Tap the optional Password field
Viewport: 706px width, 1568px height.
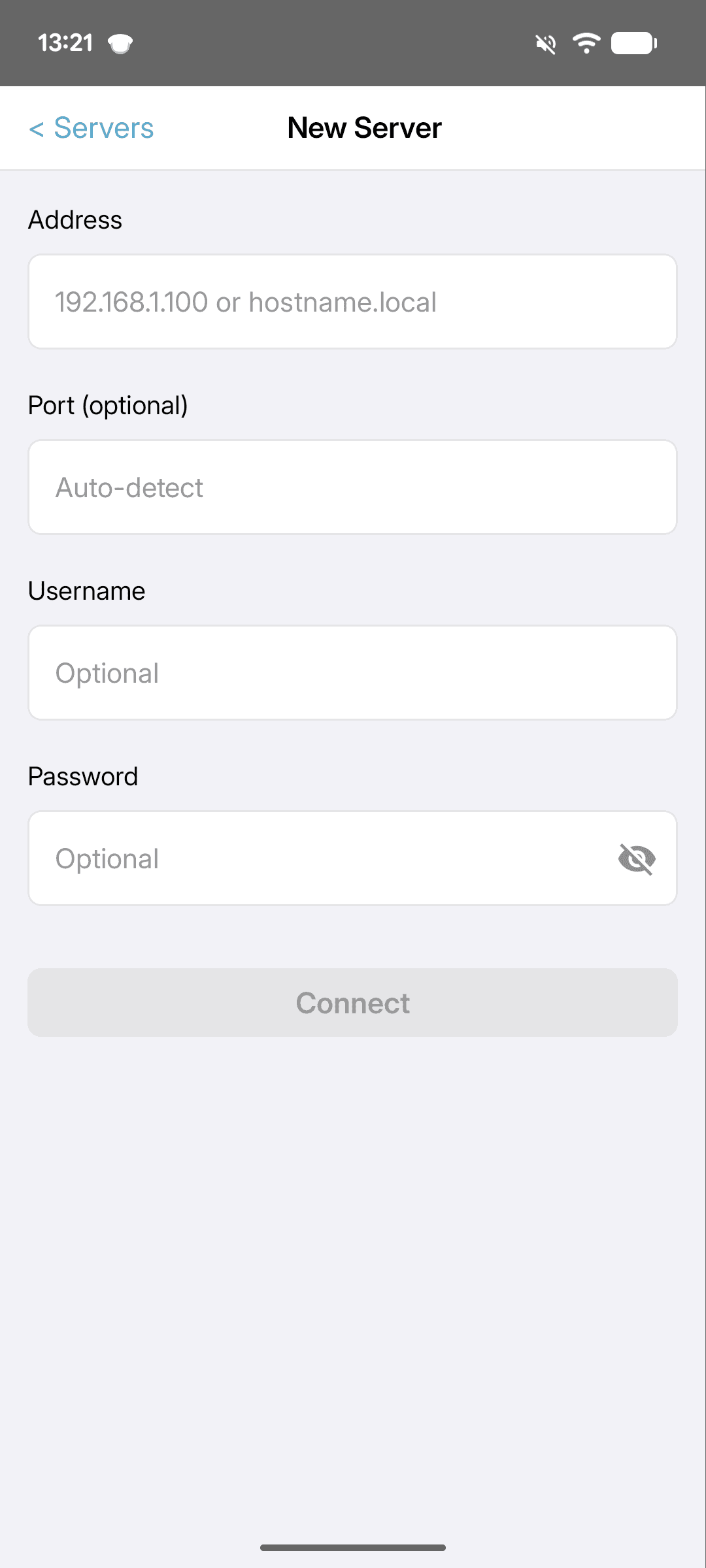[x=294, y=858]
